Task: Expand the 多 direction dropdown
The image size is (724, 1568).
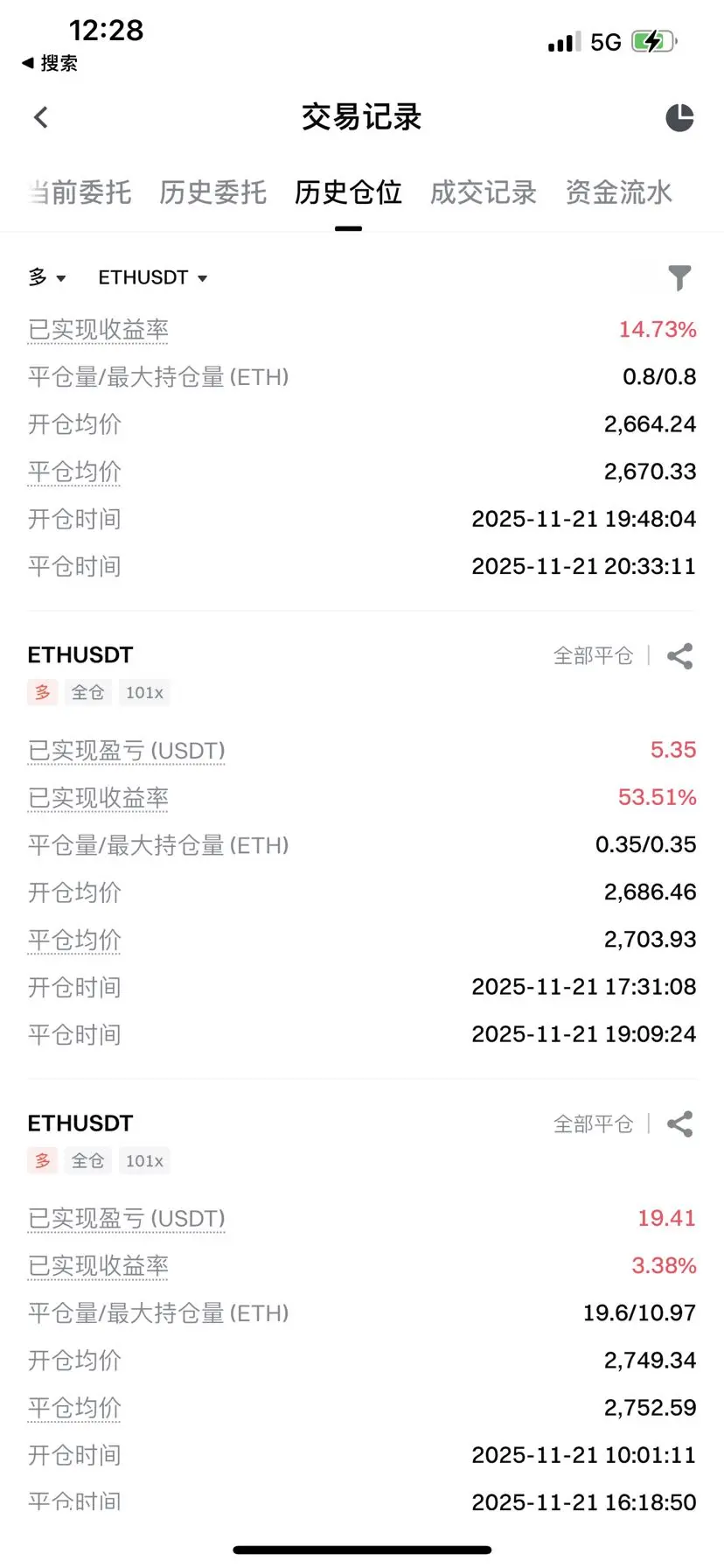Action: 47,277
